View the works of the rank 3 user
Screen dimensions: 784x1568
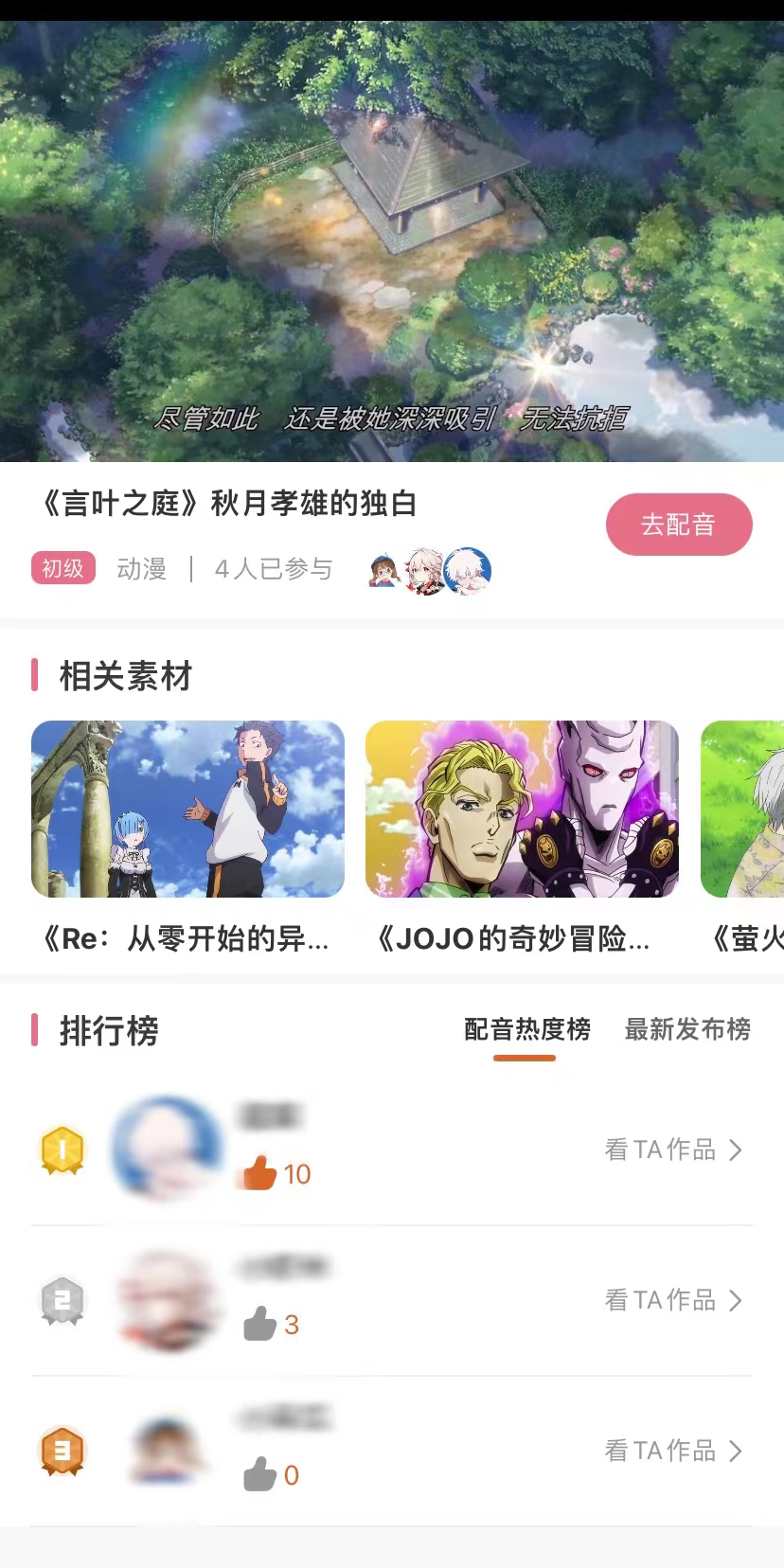[x=673, y=1451]
